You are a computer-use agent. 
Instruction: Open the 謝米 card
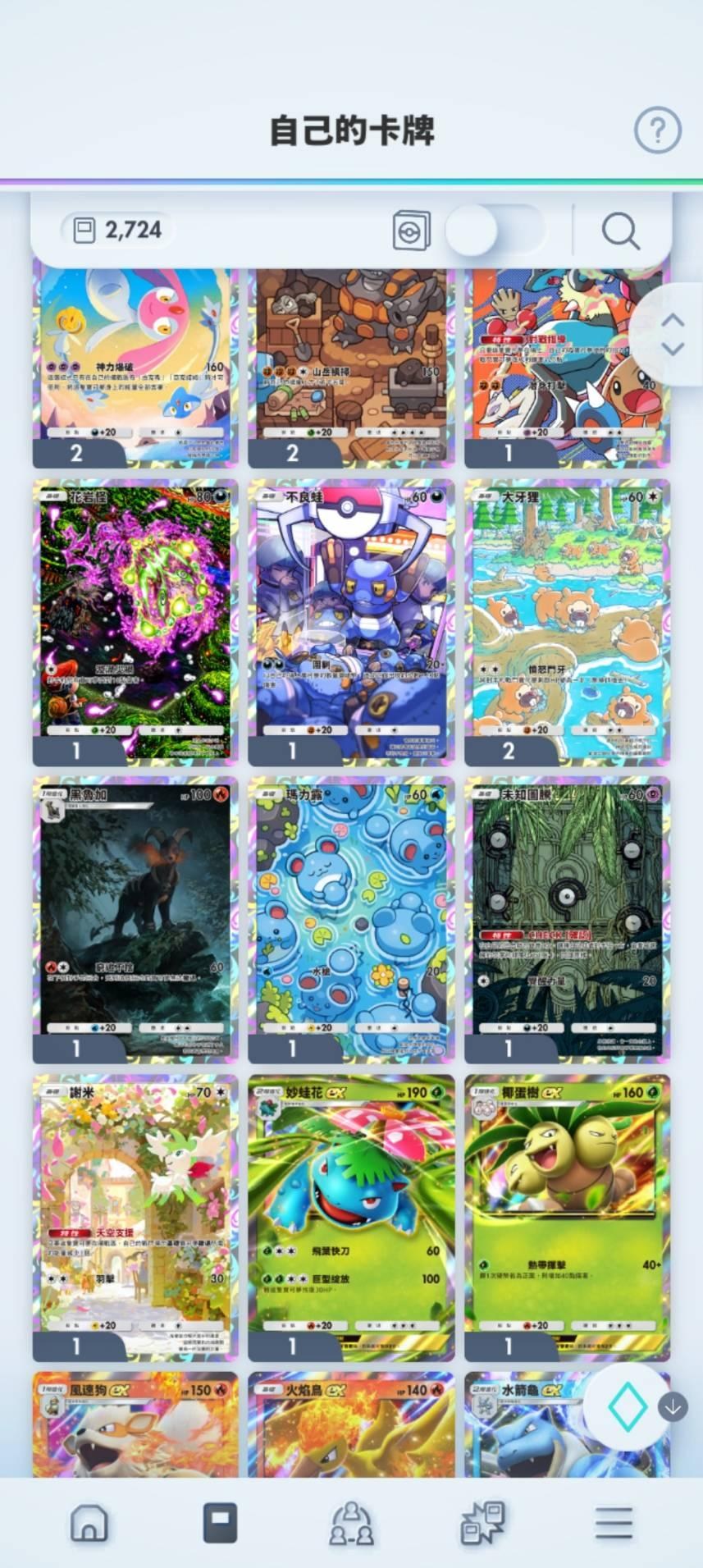pyautogui.click(x=135, y=1217)
